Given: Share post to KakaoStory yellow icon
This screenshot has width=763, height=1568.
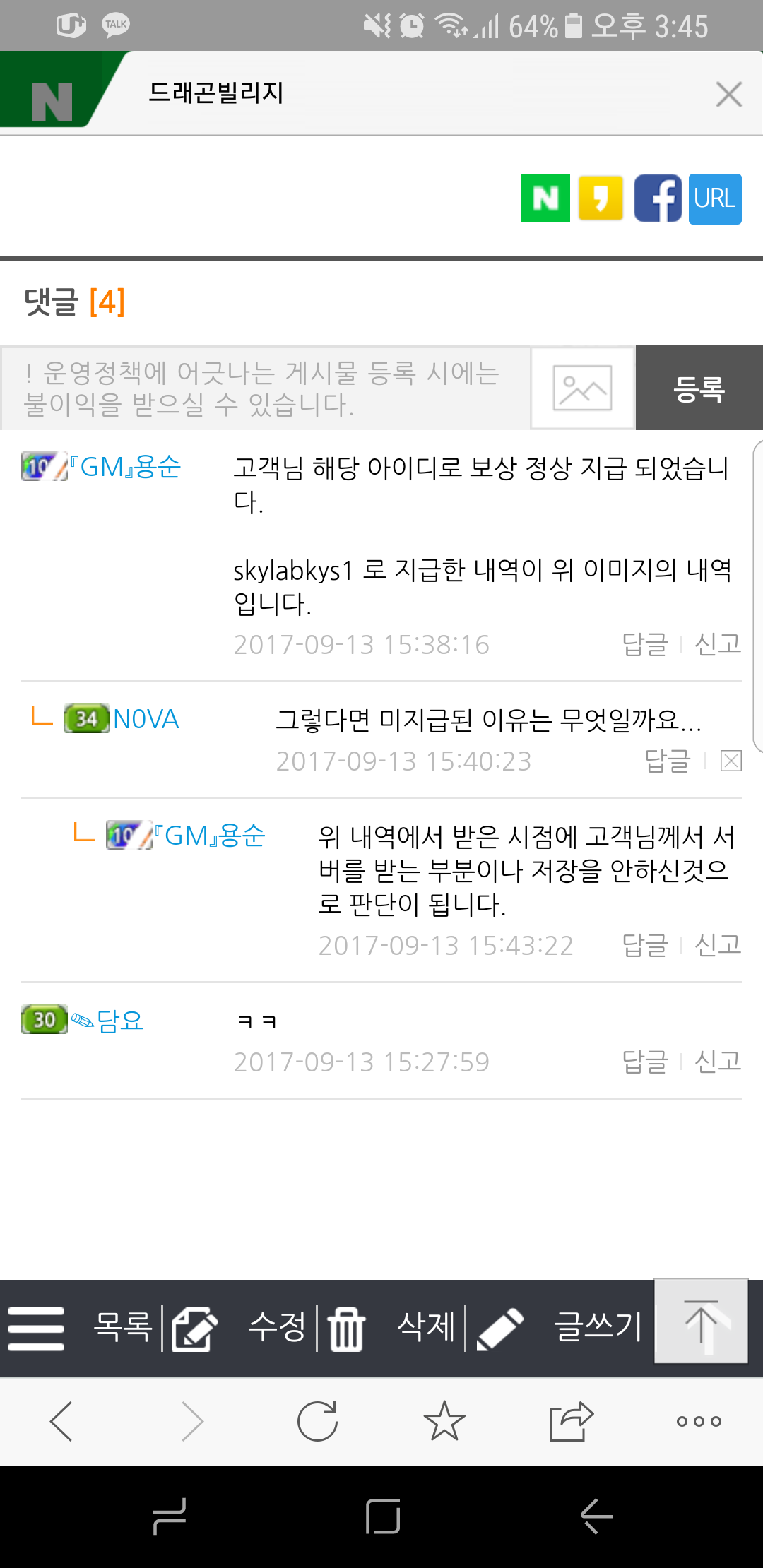Looking at the screenshot, I should point(601,198).
